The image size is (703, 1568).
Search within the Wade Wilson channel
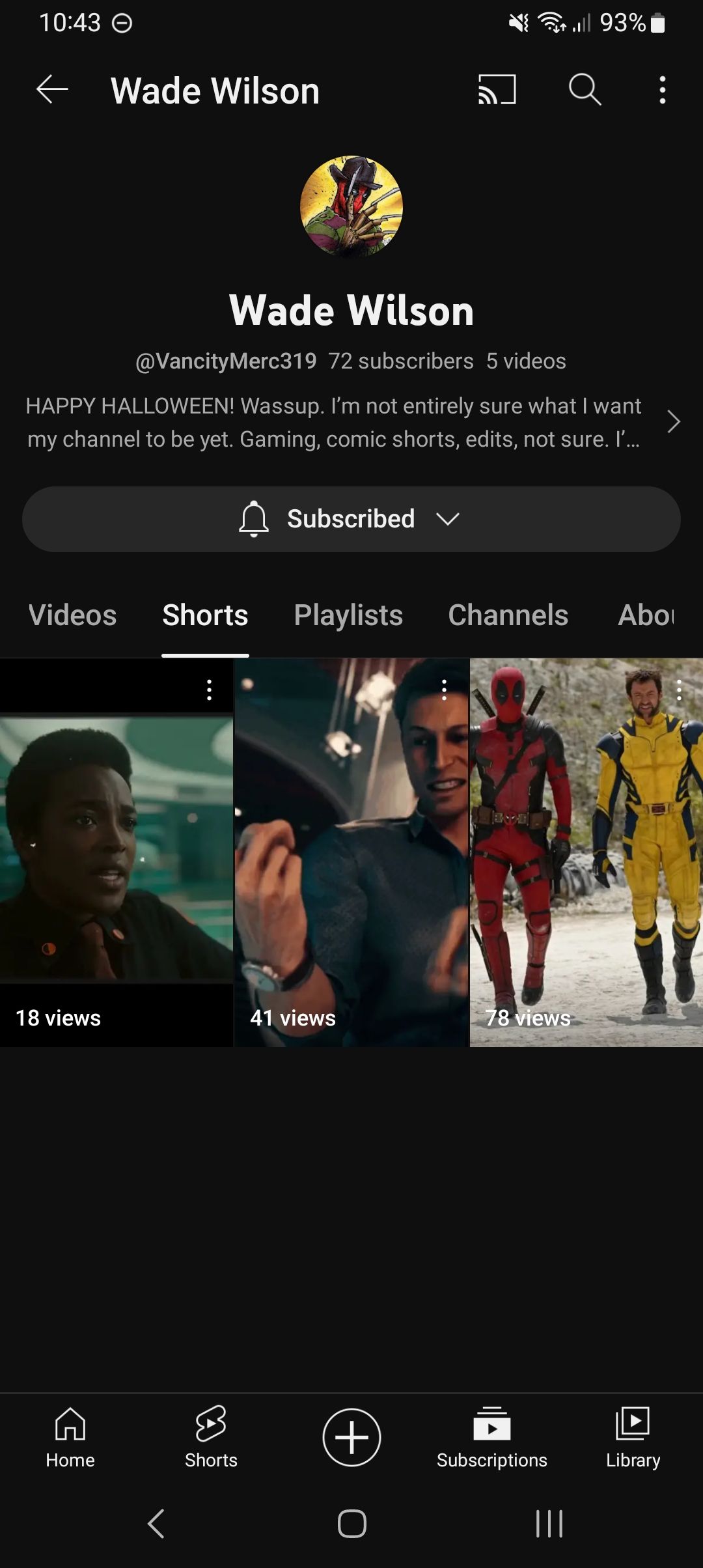tap(584, 90)
